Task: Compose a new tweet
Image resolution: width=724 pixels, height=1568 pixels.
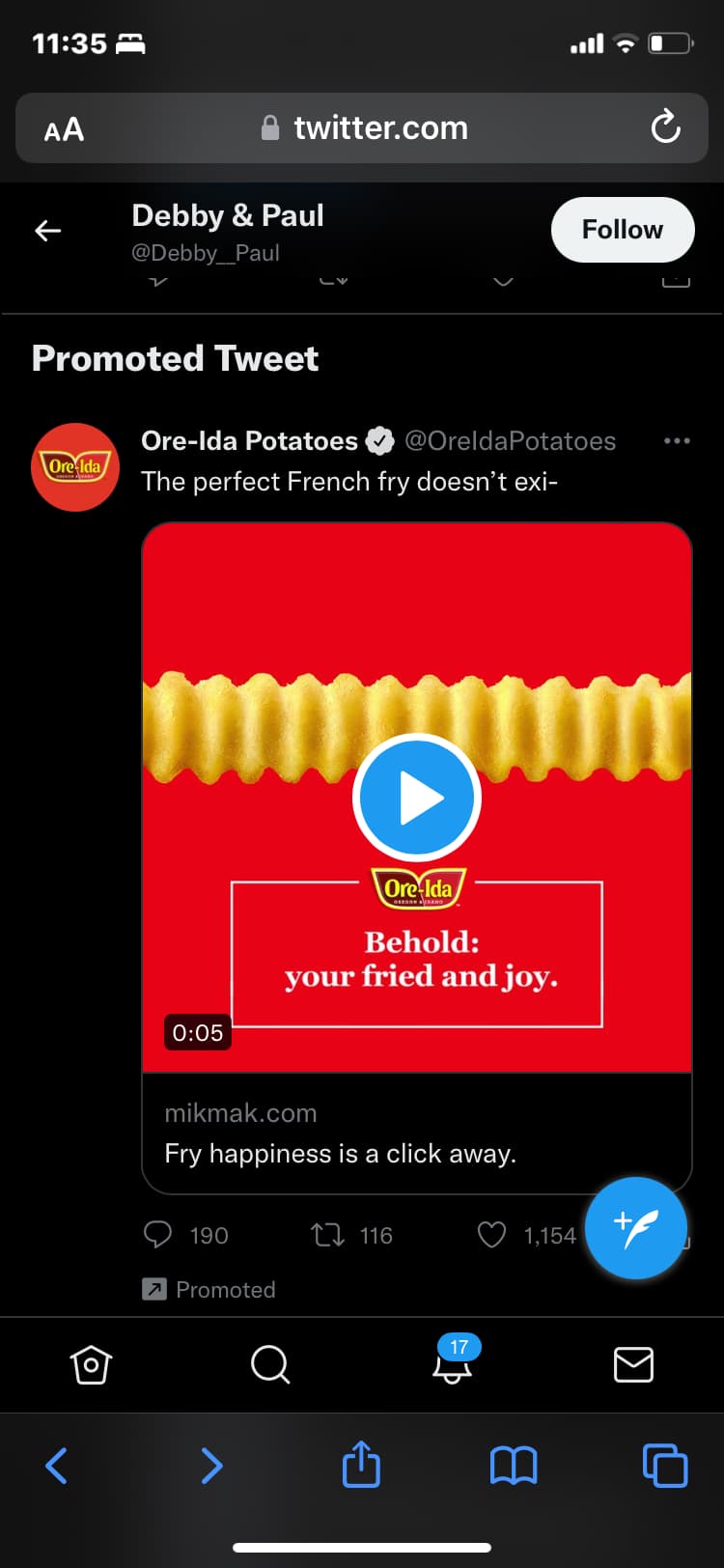Action: coord(636,1228)
